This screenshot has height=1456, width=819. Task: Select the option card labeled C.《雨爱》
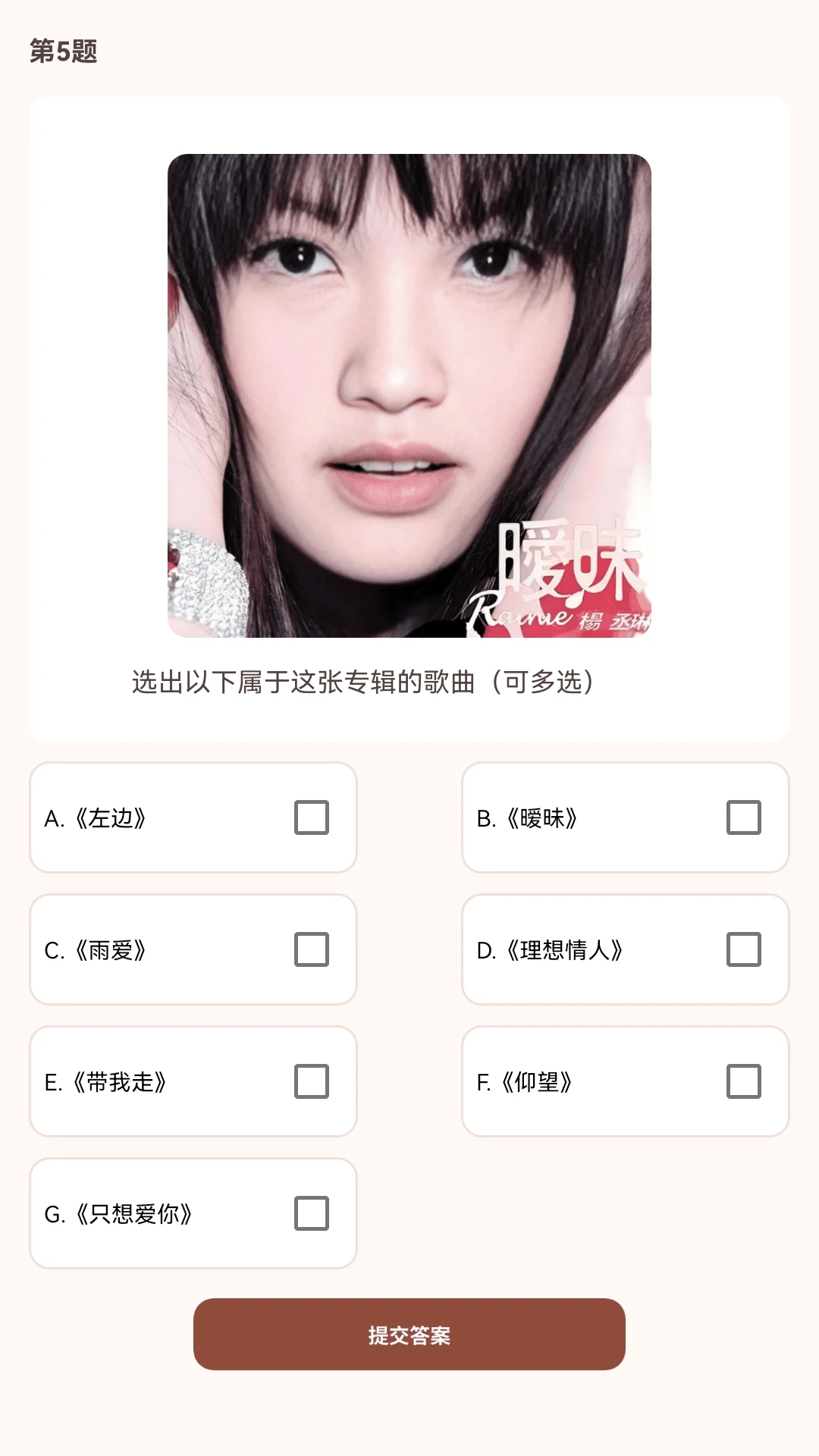[193, 949]
